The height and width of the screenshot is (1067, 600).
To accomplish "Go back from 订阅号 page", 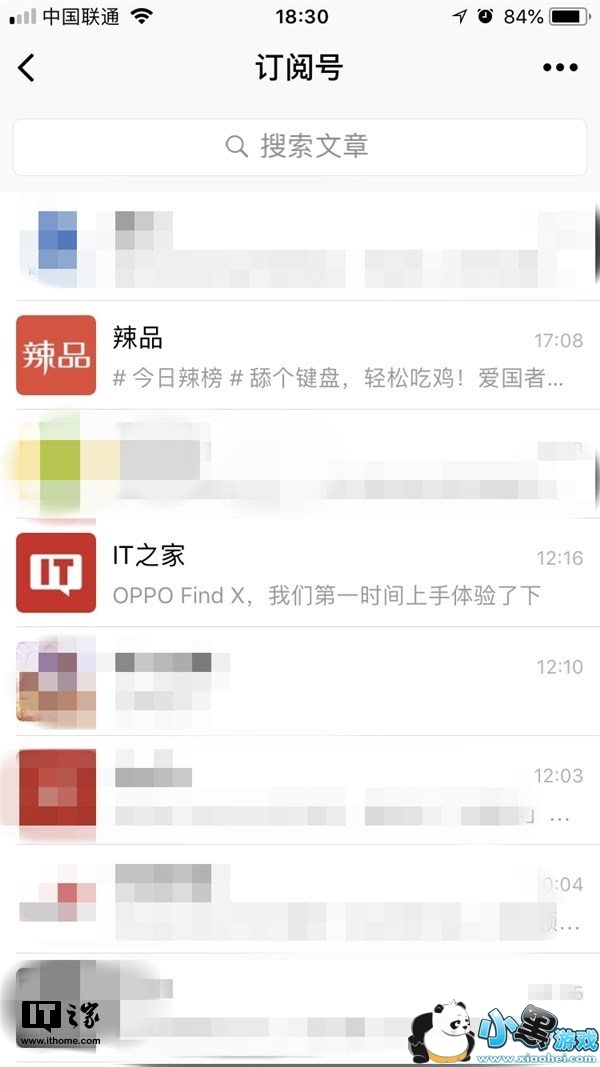I will coord(27,68).
